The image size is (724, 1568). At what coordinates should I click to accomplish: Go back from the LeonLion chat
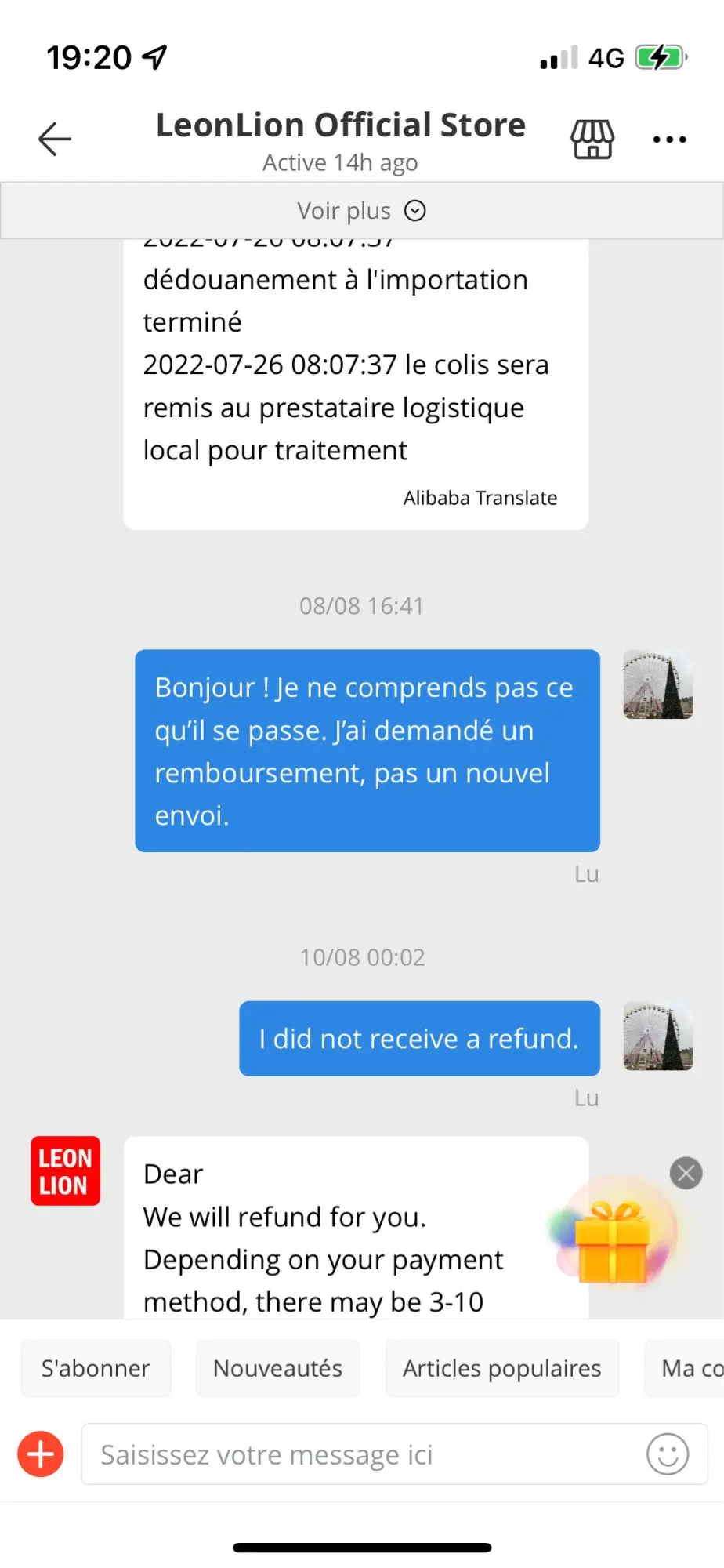pos(55,140)
